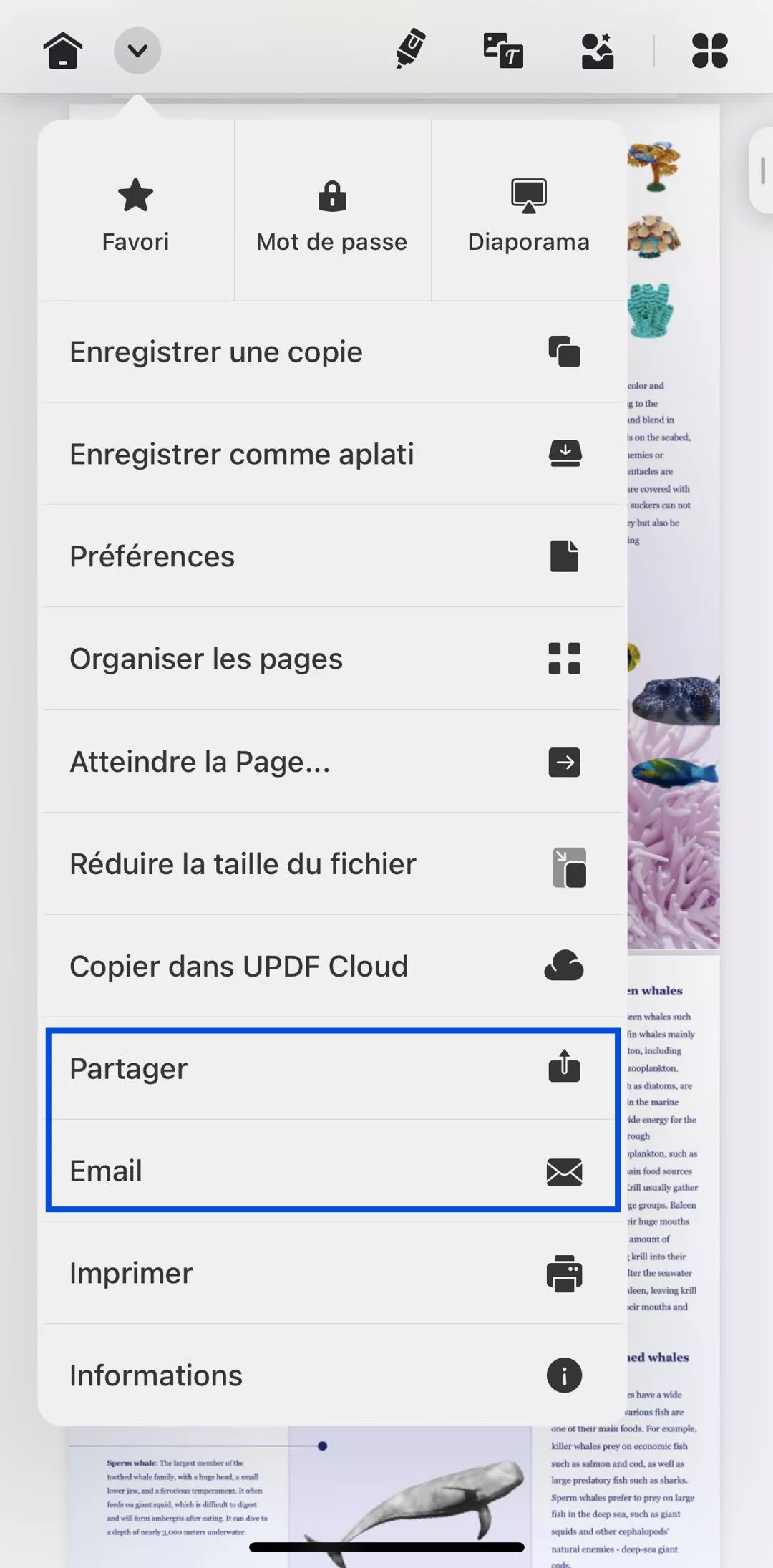
Task: Open the highlighter annotation tool
Action: [x=411, y=49]
